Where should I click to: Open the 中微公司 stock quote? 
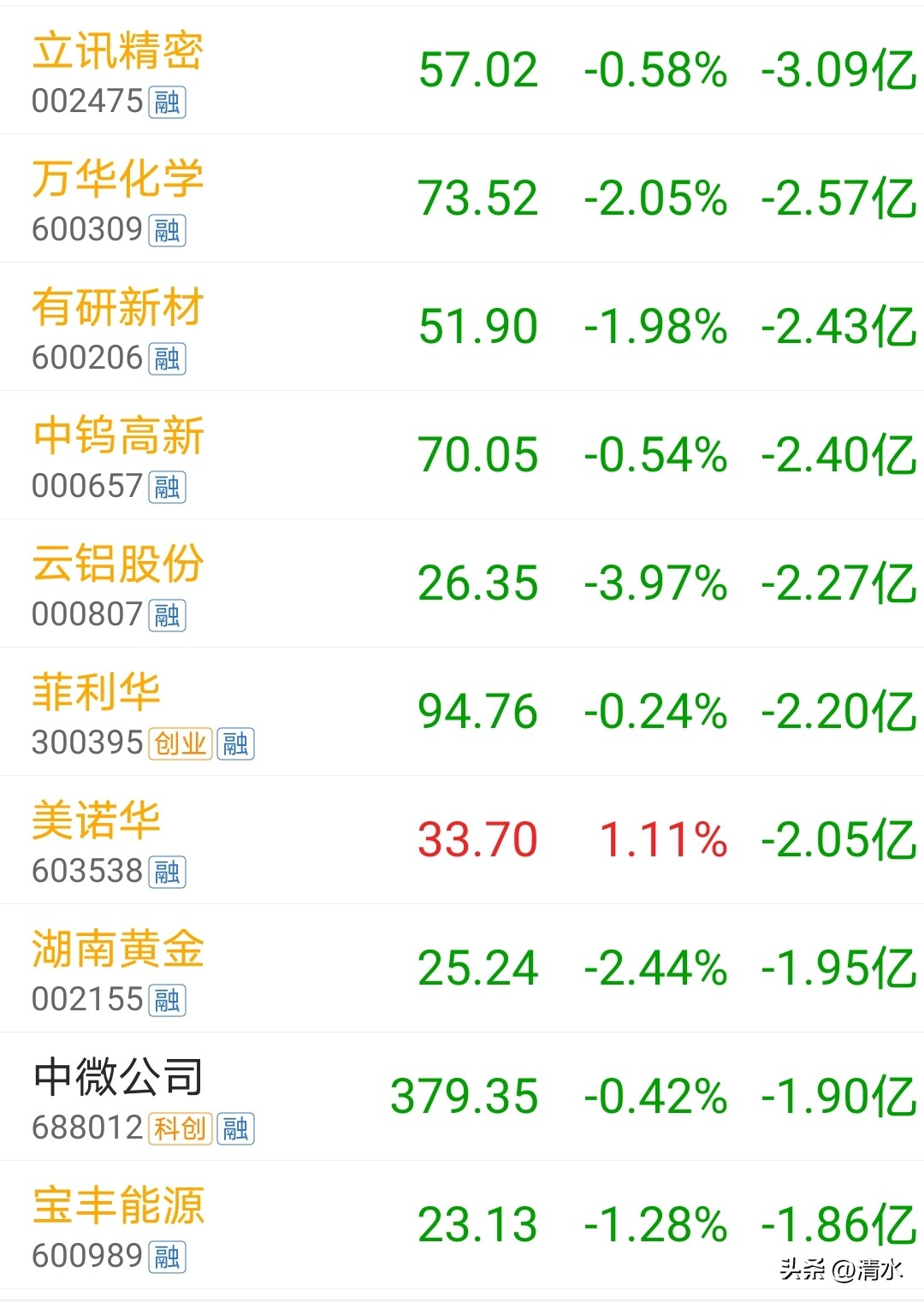tap(462, 1097)
